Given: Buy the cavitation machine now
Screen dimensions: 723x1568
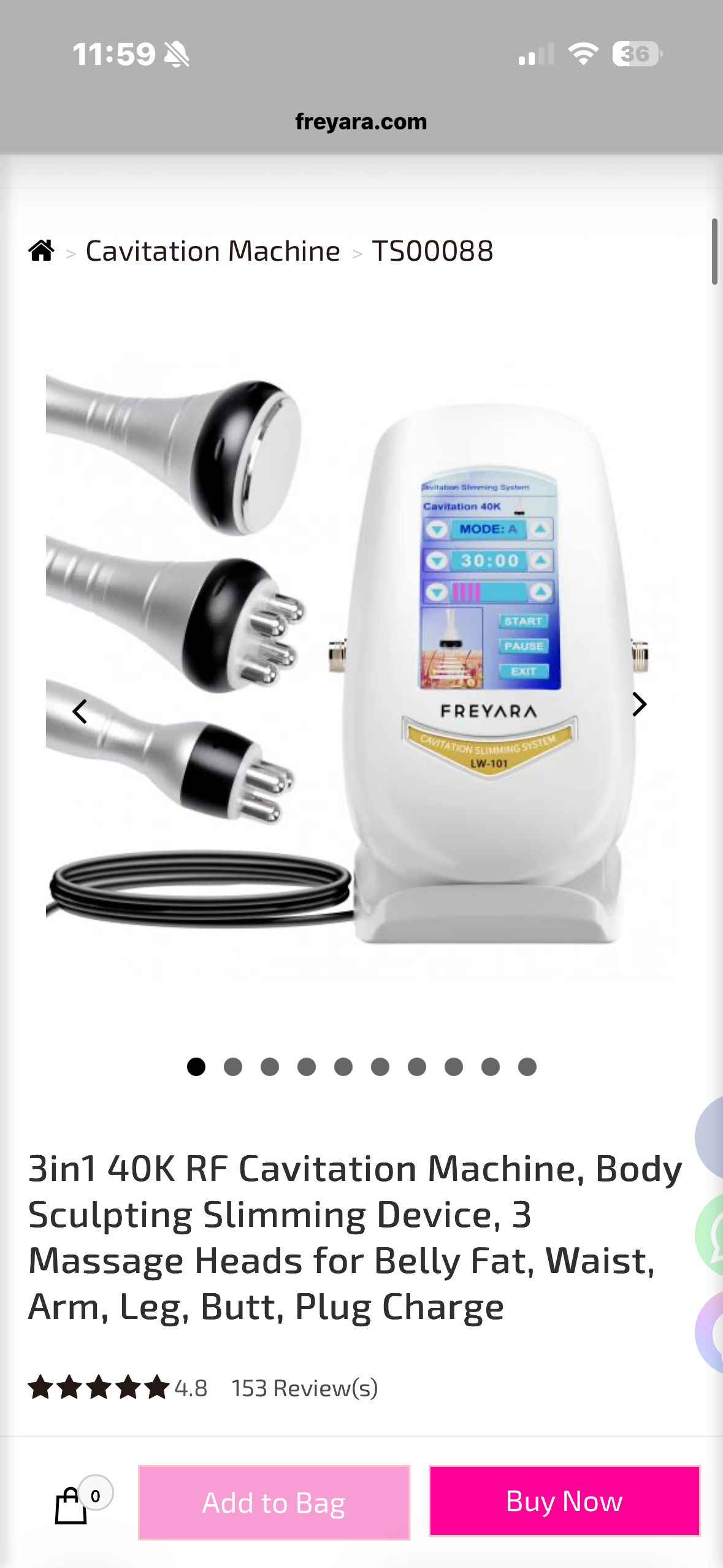Looking at the screenshot, I should pyautogui.click(x=564, y=1501).
